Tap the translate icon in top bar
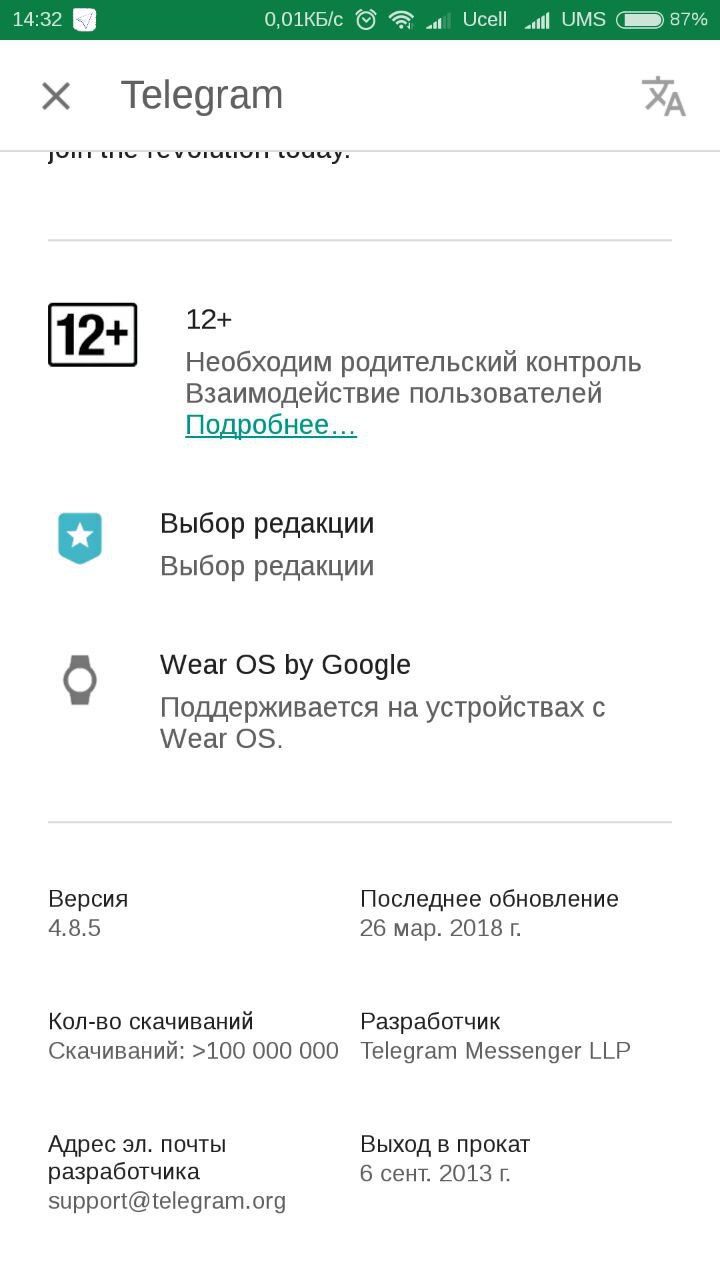The image size is (720, 1280). pyautogui.click(x=663, y=96)
